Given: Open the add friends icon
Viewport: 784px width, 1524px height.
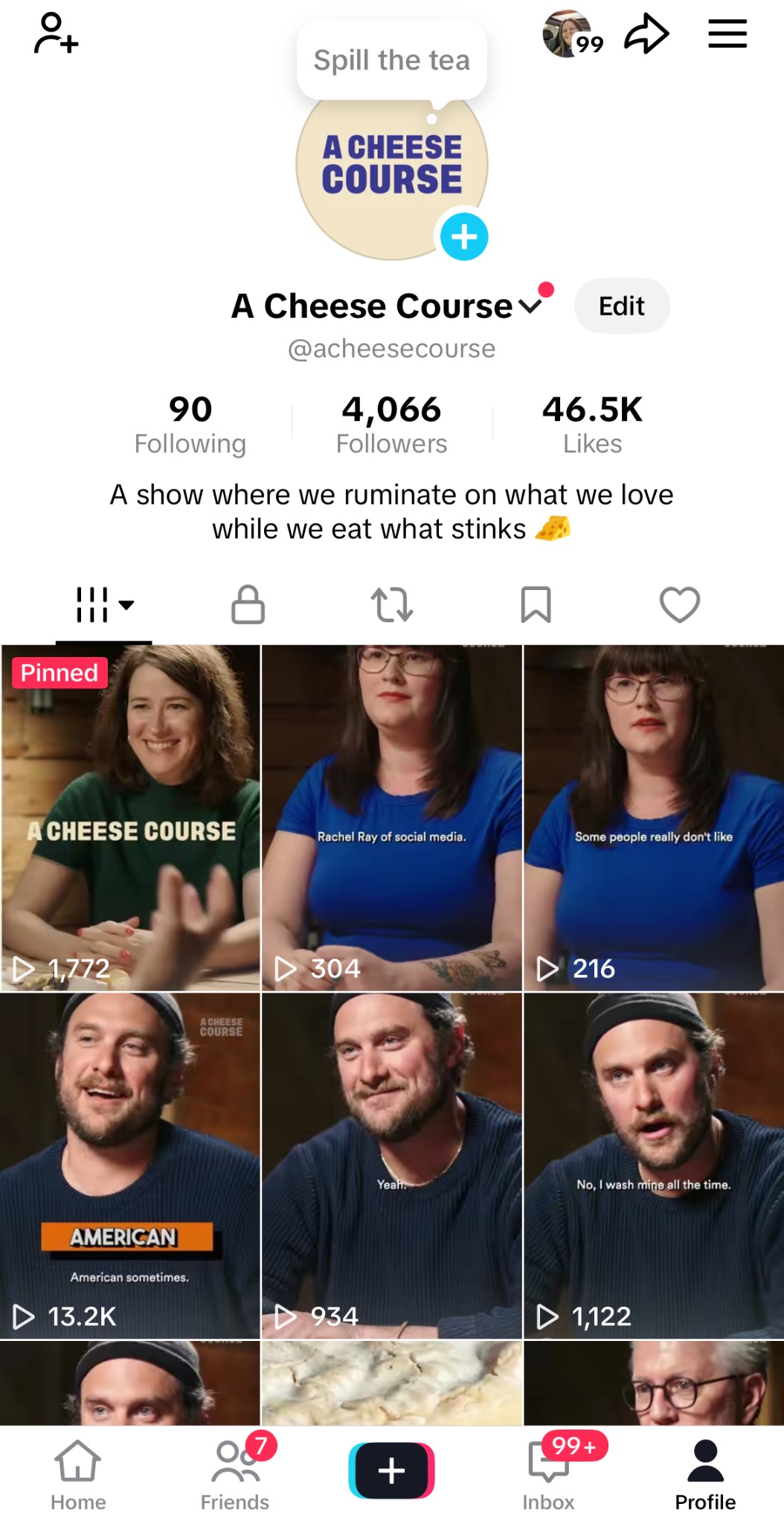Looking at the screenshot, I should coord(56,33).
